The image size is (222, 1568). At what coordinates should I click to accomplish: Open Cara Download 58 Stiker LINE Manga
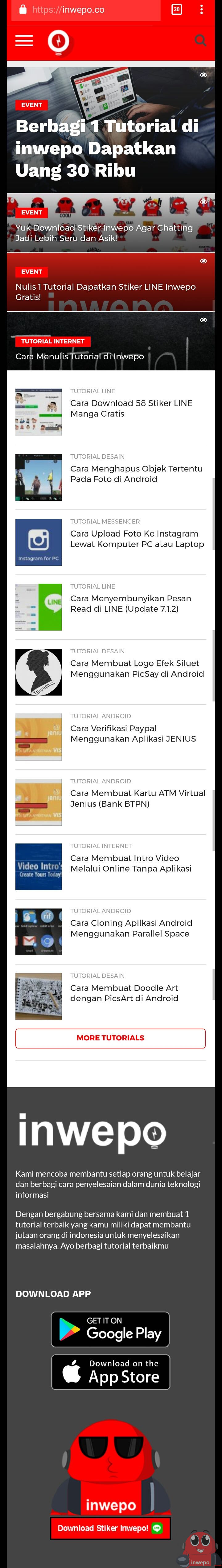pyautogui.click(x=131, y=408)
